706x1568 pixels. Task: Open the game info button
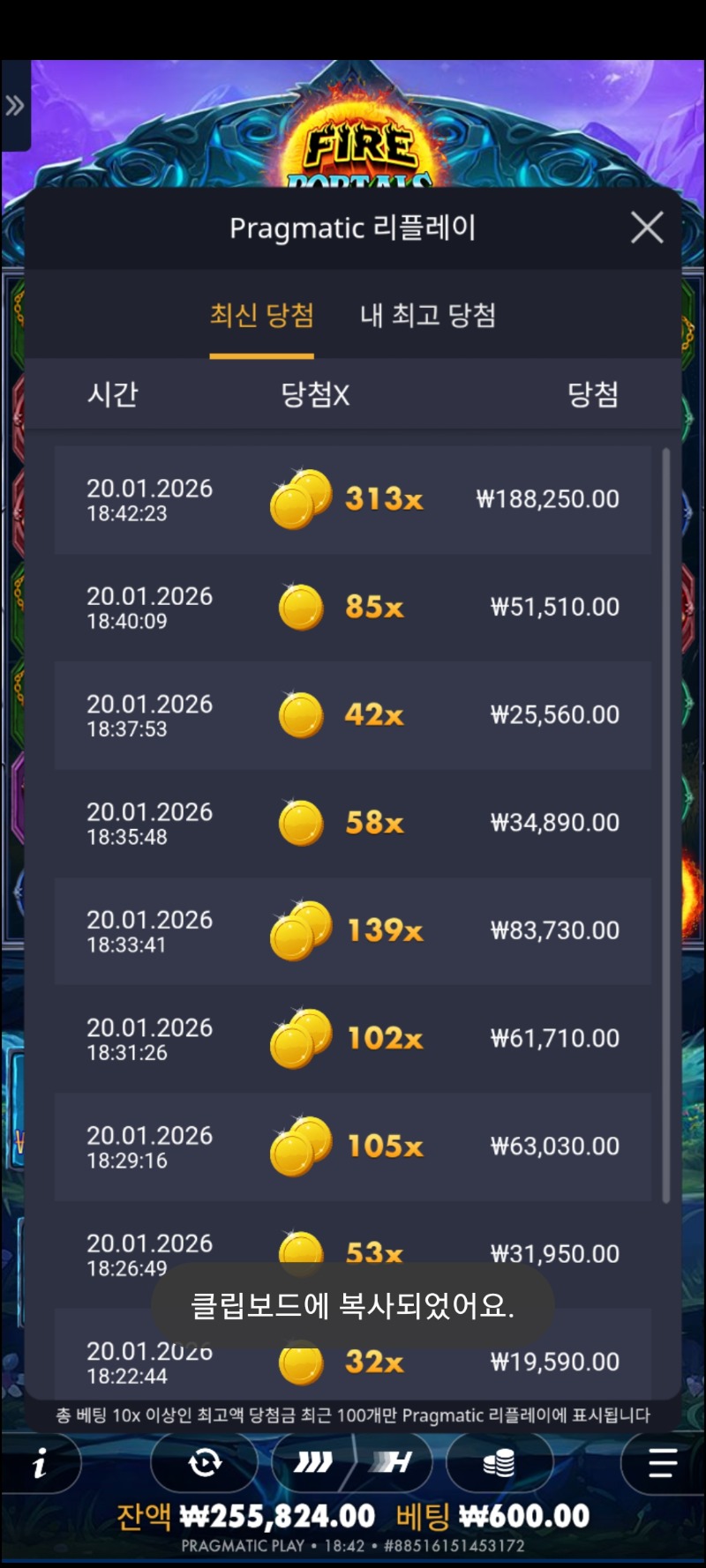[40, 1465]
